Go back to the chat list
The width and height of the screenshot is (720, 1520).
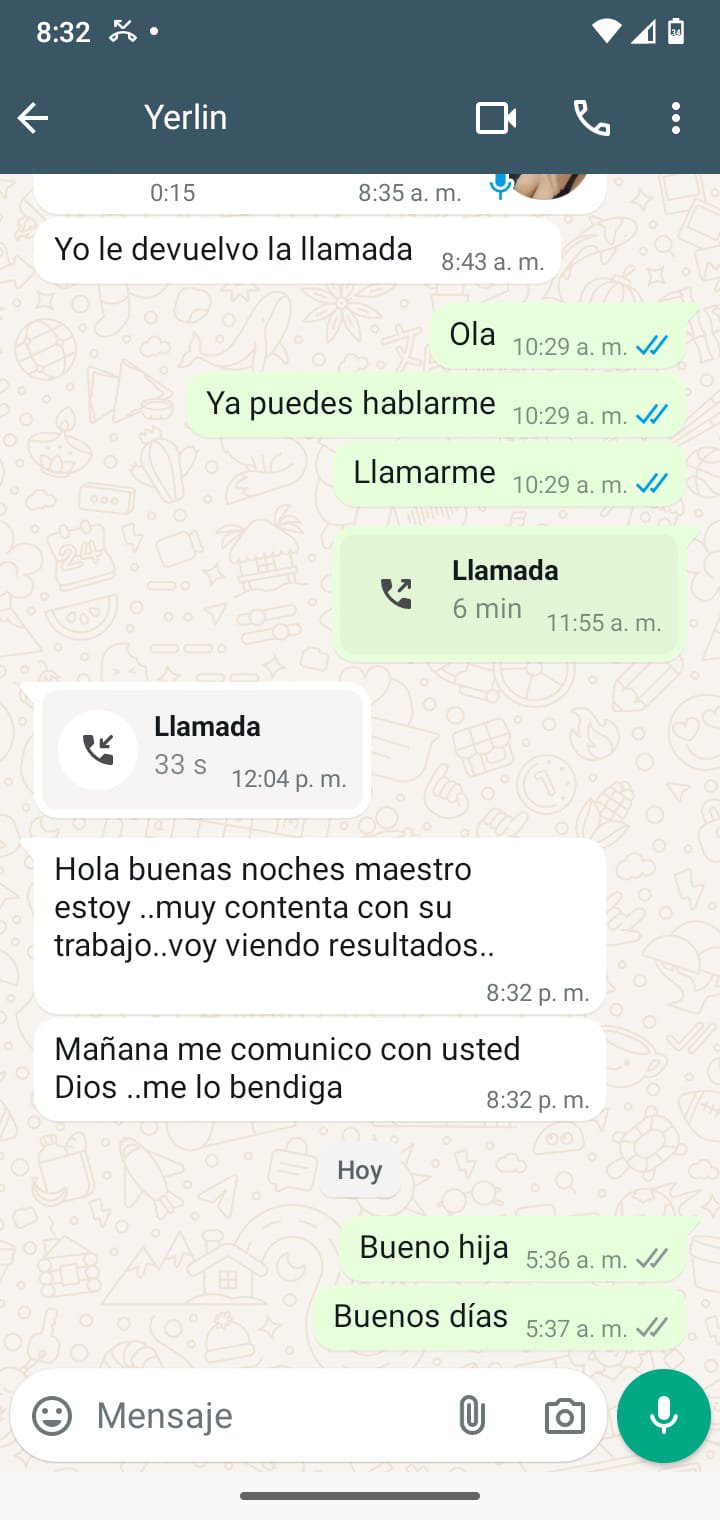pyautogui.click(x=33, y=119)
